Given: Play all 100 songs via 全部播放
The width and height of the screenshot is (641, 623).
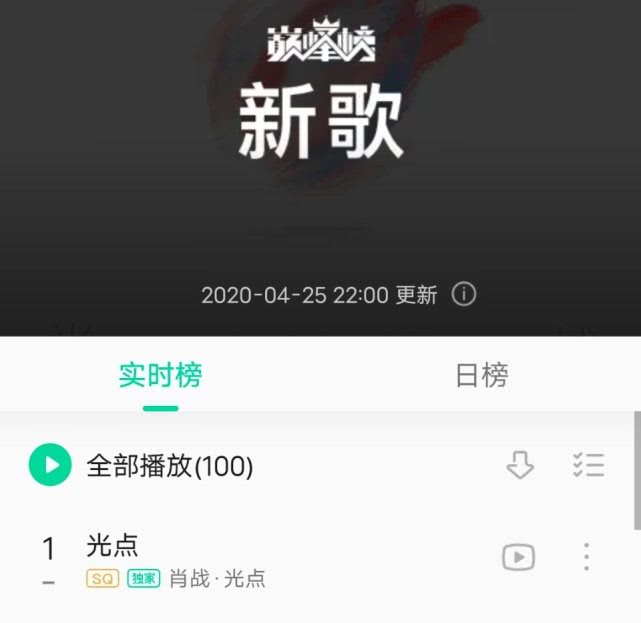Looking at the screenshot, I should click(50, 465).
